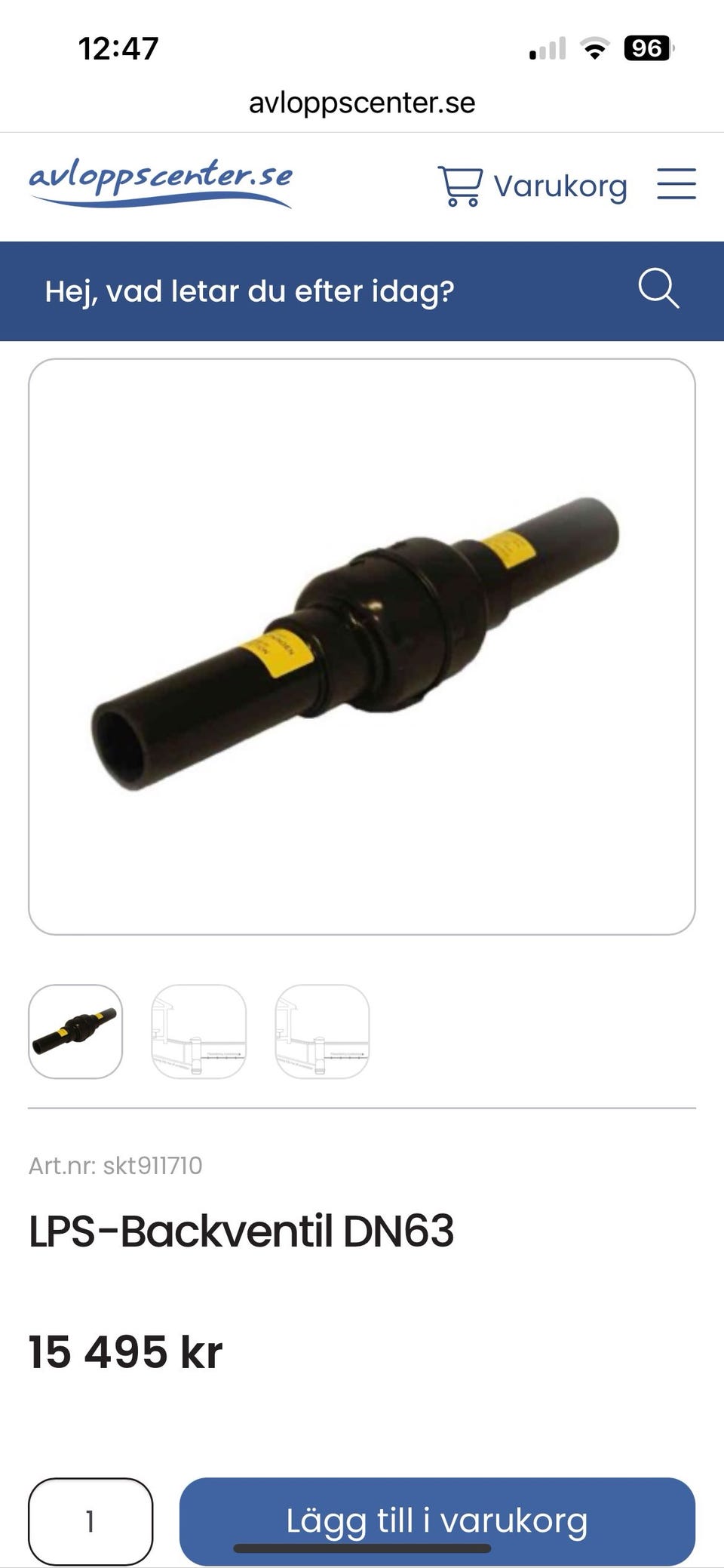
Task: Open the Varukorg shopping cart
Action: [532, 186]
